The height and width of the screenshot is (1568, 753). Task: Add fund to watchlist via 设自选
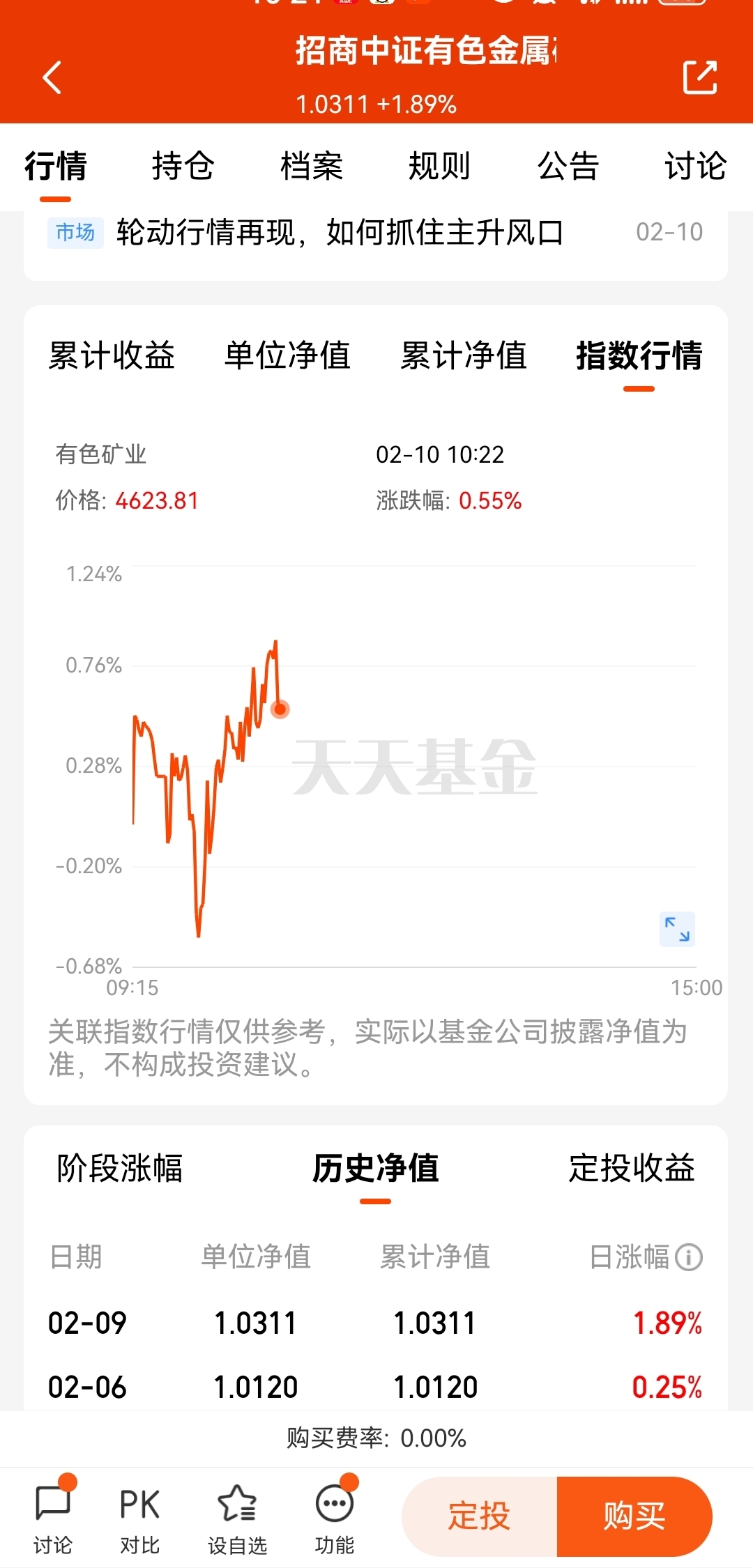click(237, 1516)
